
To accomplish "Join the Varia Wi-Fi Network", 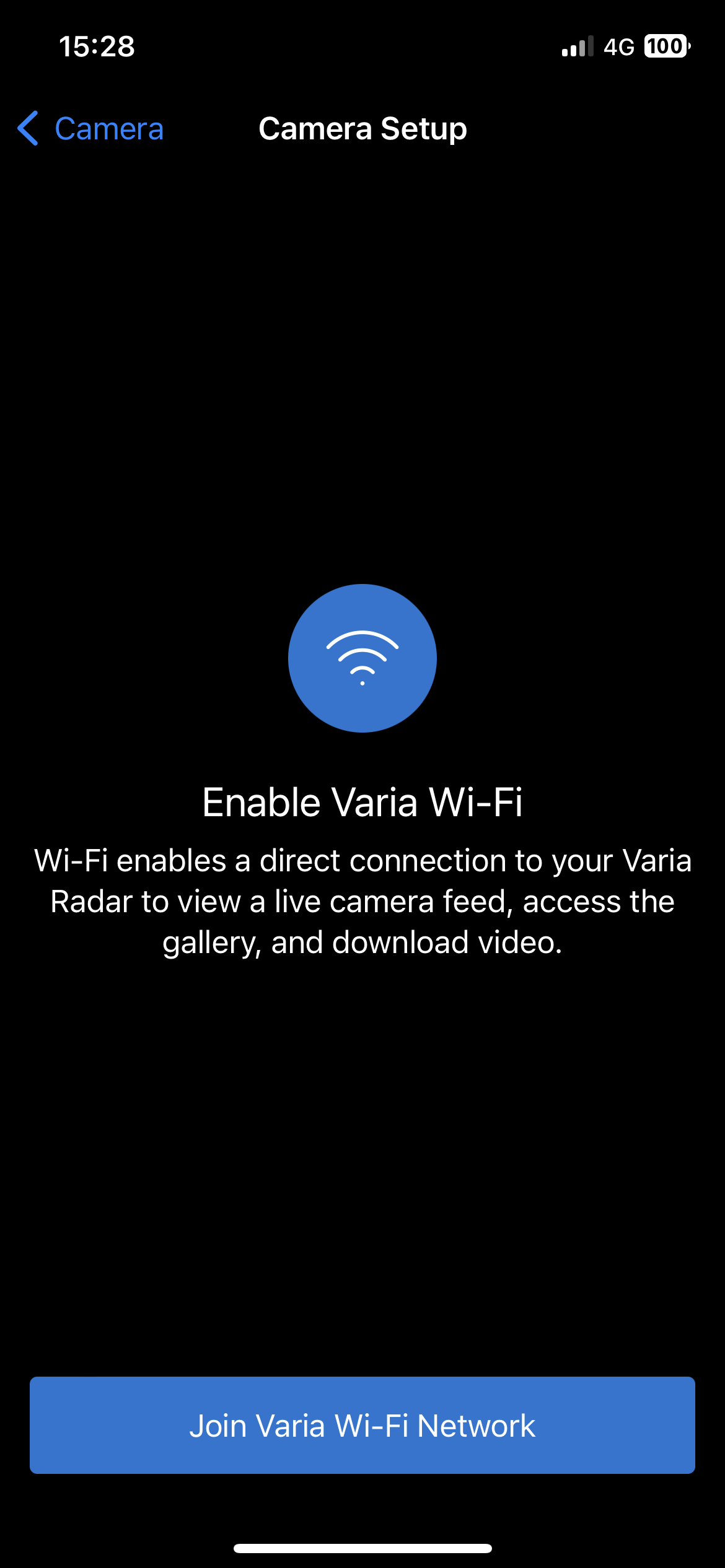I will [362, 1425].
